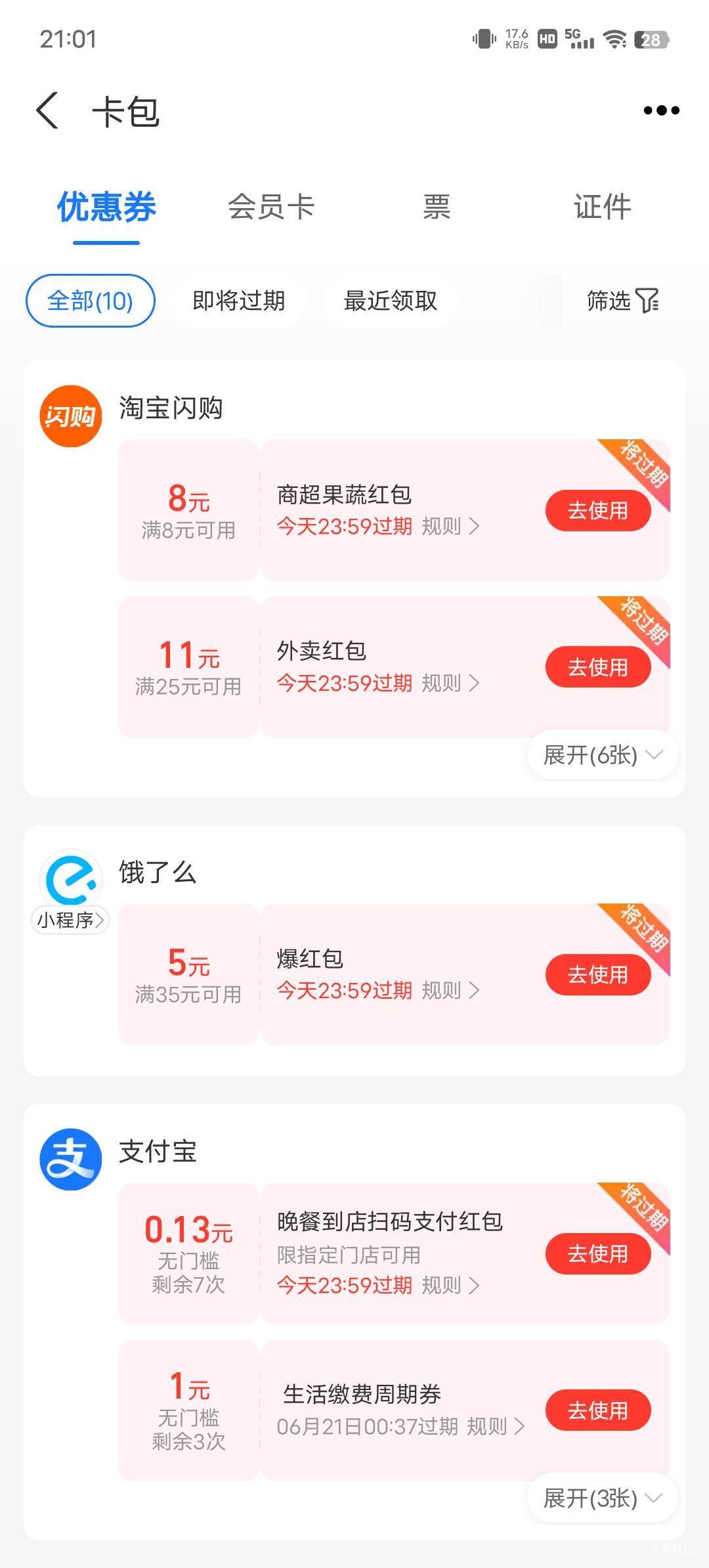Go back using the arrow beside 卡包
This screenshot has width=709, height=1568.
tap(47, 110)
